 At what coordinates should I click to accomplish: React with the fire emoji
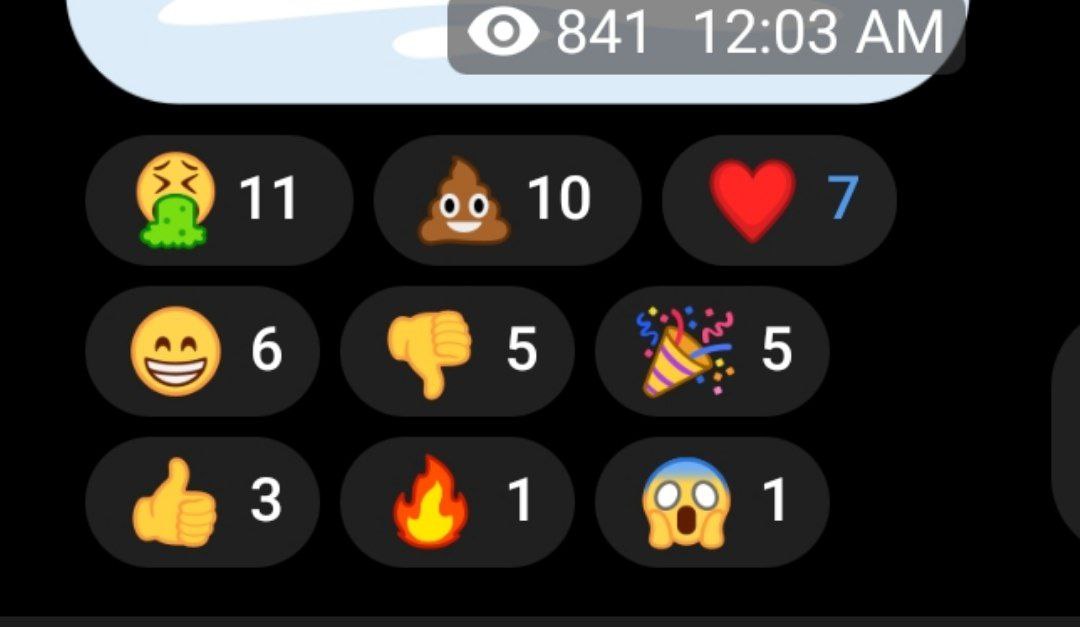coord(457,502)
